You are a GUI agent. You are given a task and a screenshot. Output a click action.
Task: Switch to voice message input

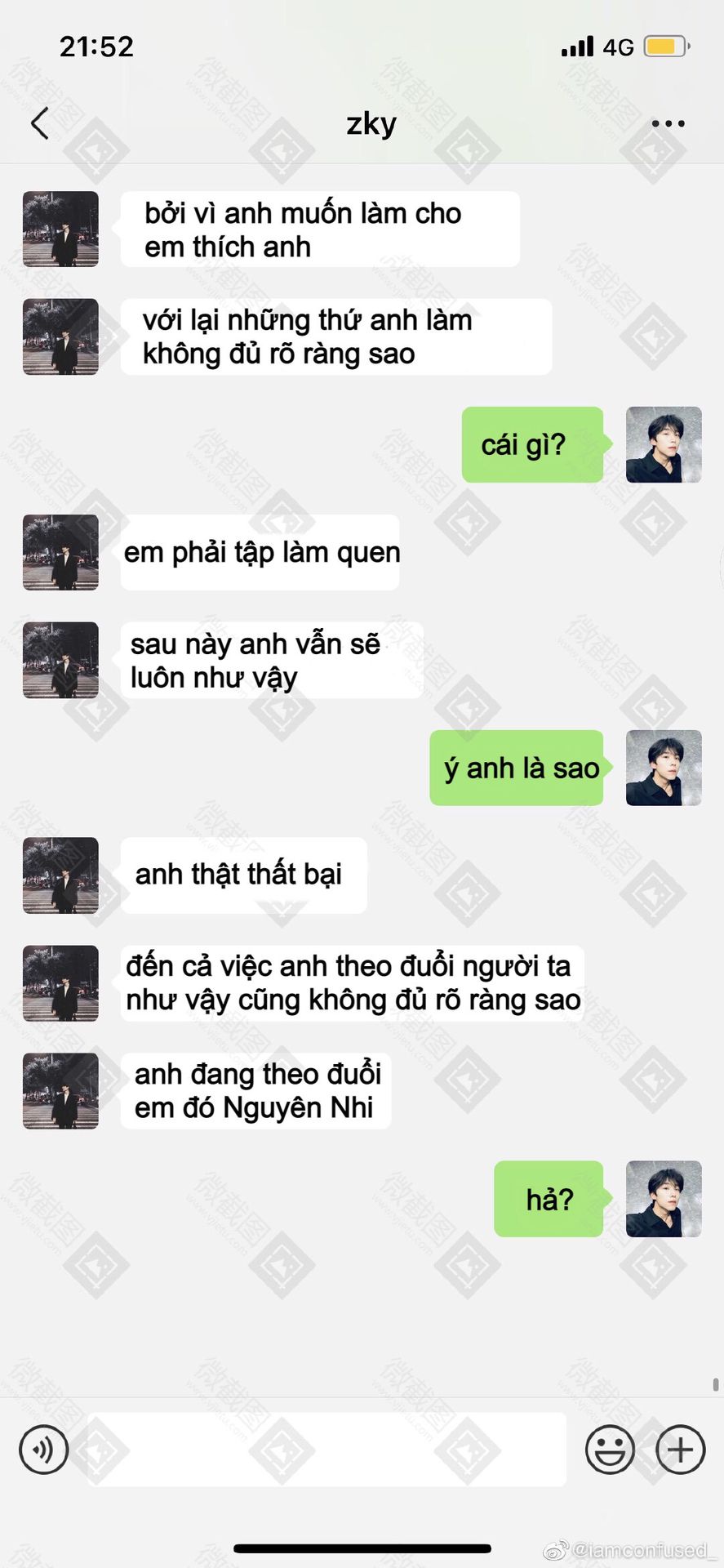(44, 1450)
